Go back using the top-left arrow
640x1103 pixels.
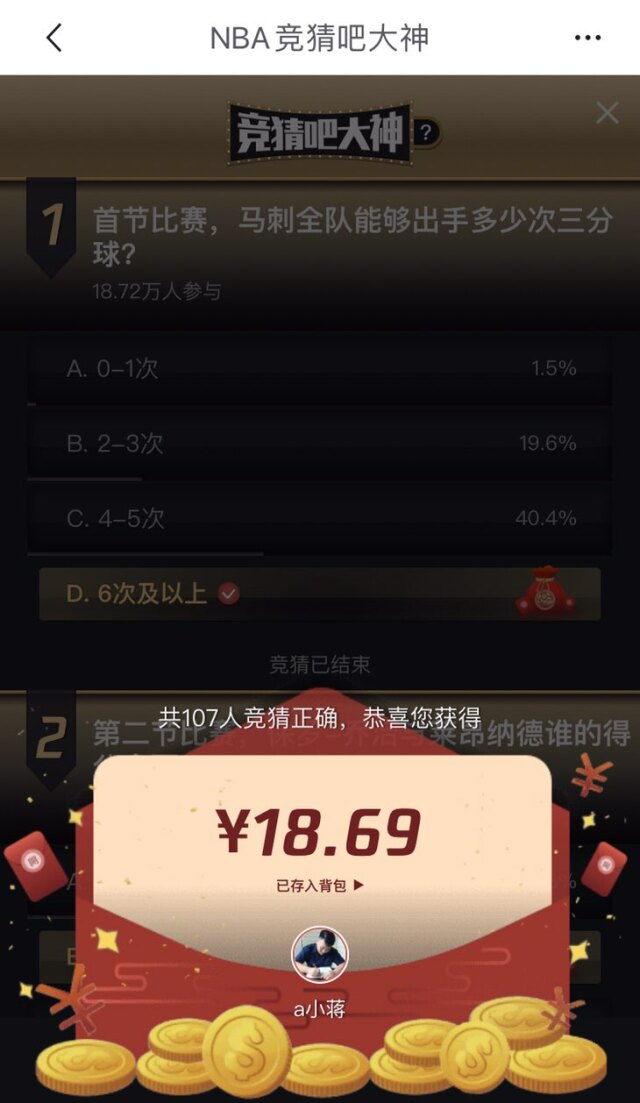[54, 38]
